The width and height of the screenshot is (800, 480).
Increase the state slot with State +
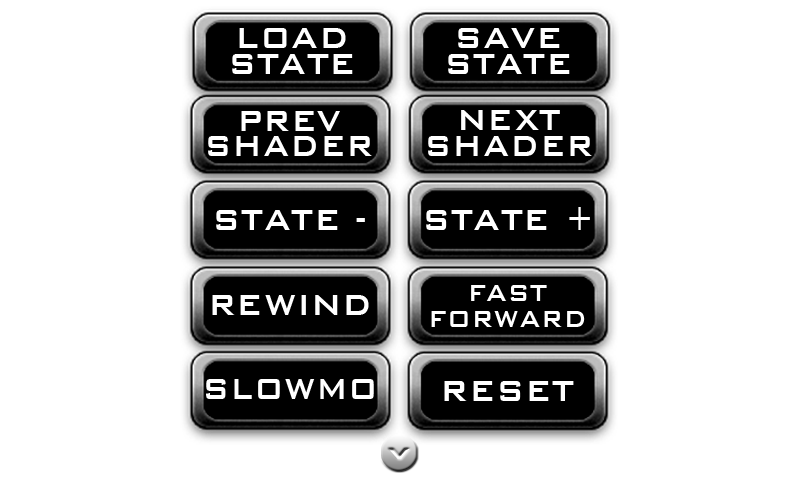pos(509,219)
